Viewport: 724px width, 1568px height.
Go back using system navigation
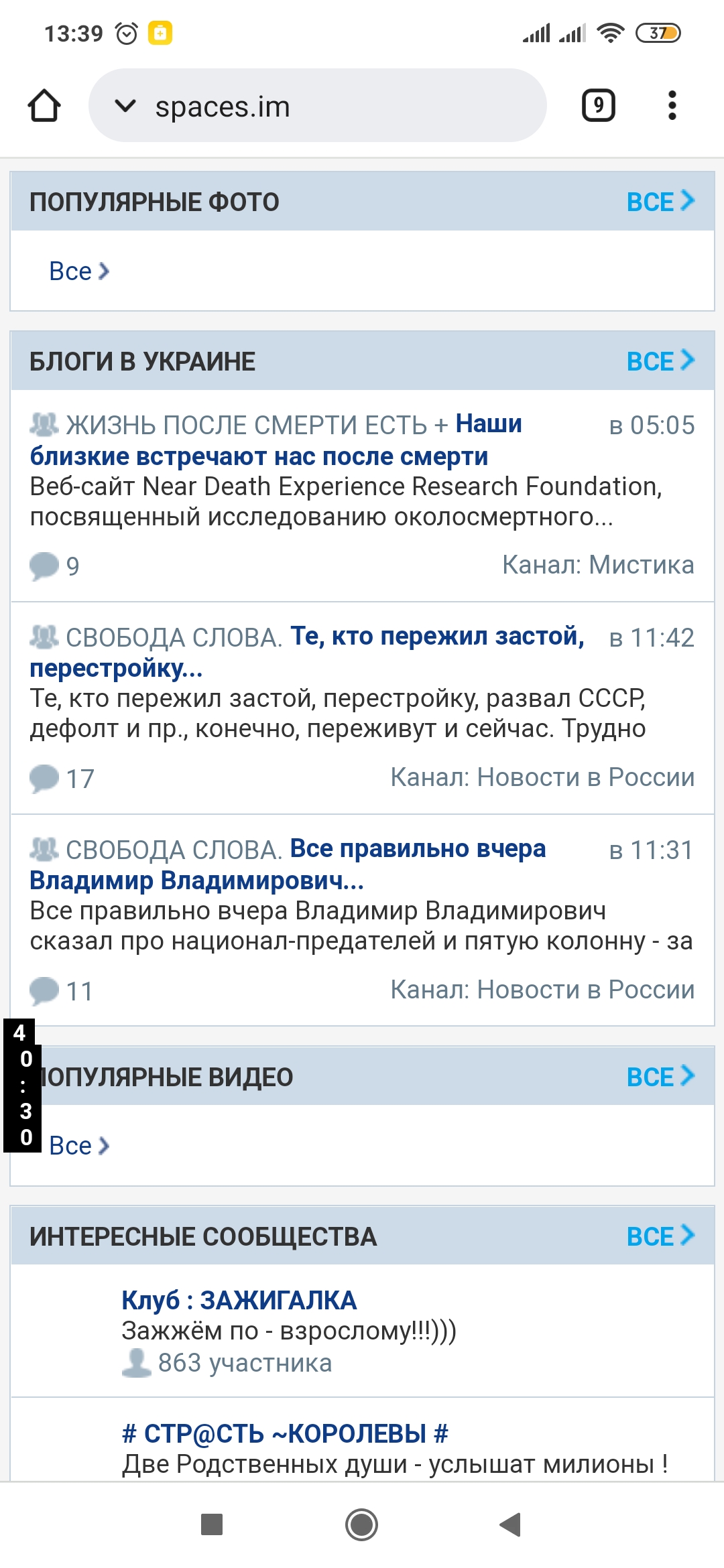[511, 1524]
